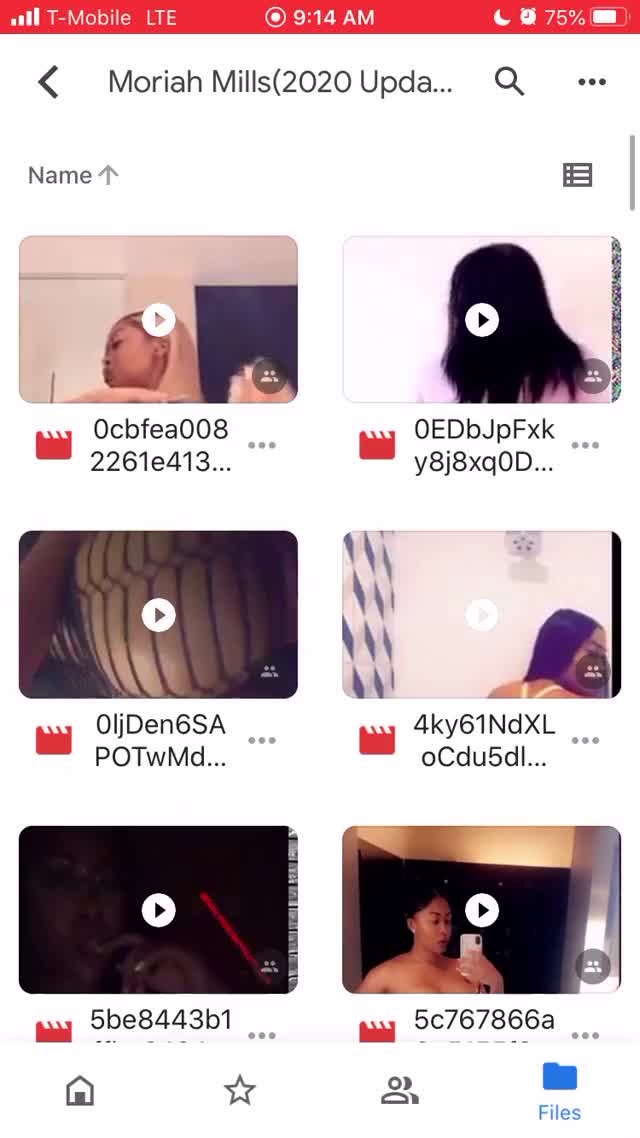This screenshot has height=1138, width=640.
Task: Open video file 5be8443b1
Action: (x=158, y=910)
